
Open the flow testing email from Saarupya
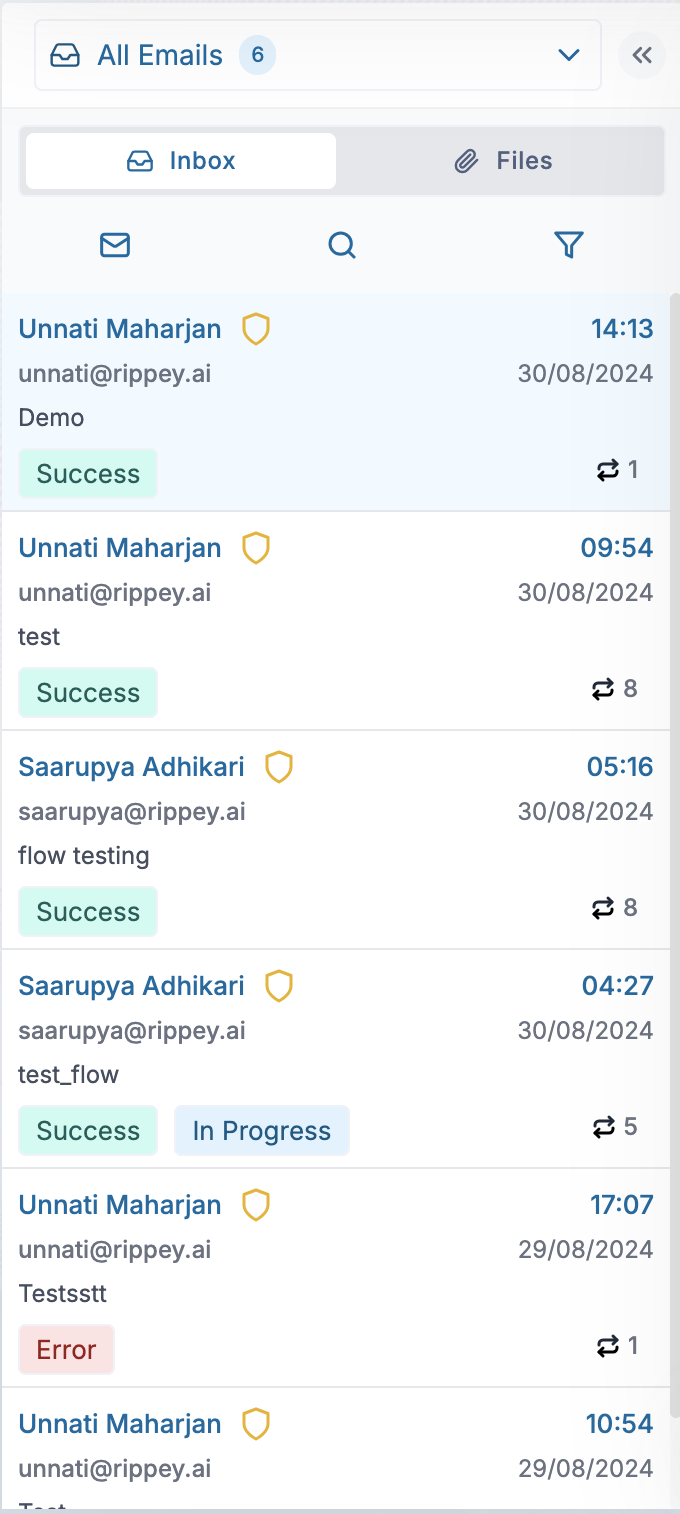[335, 840]
